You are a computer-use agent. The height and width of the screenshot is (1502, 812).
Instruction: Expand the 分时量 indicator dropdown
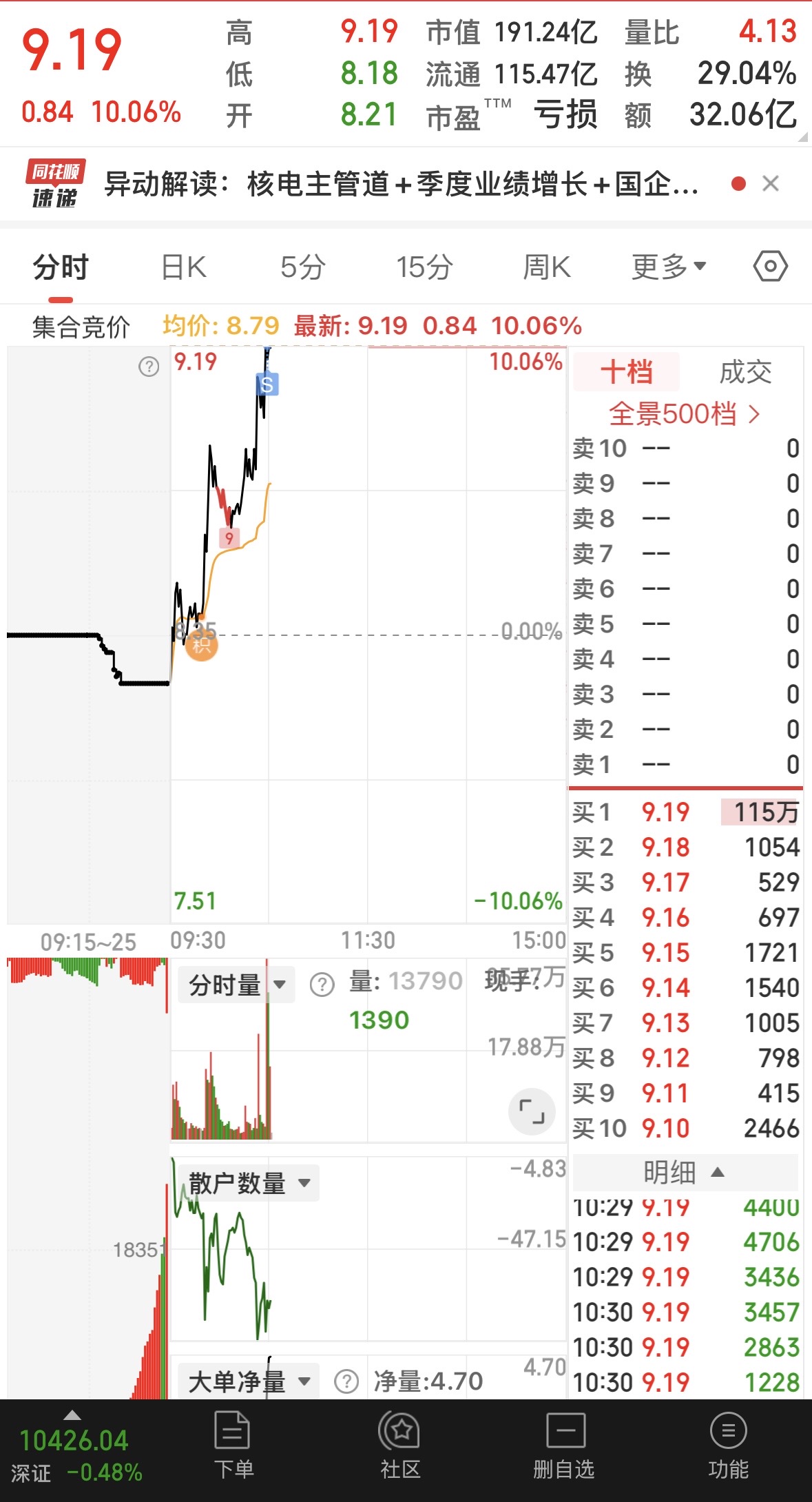[x=236, y=985]
